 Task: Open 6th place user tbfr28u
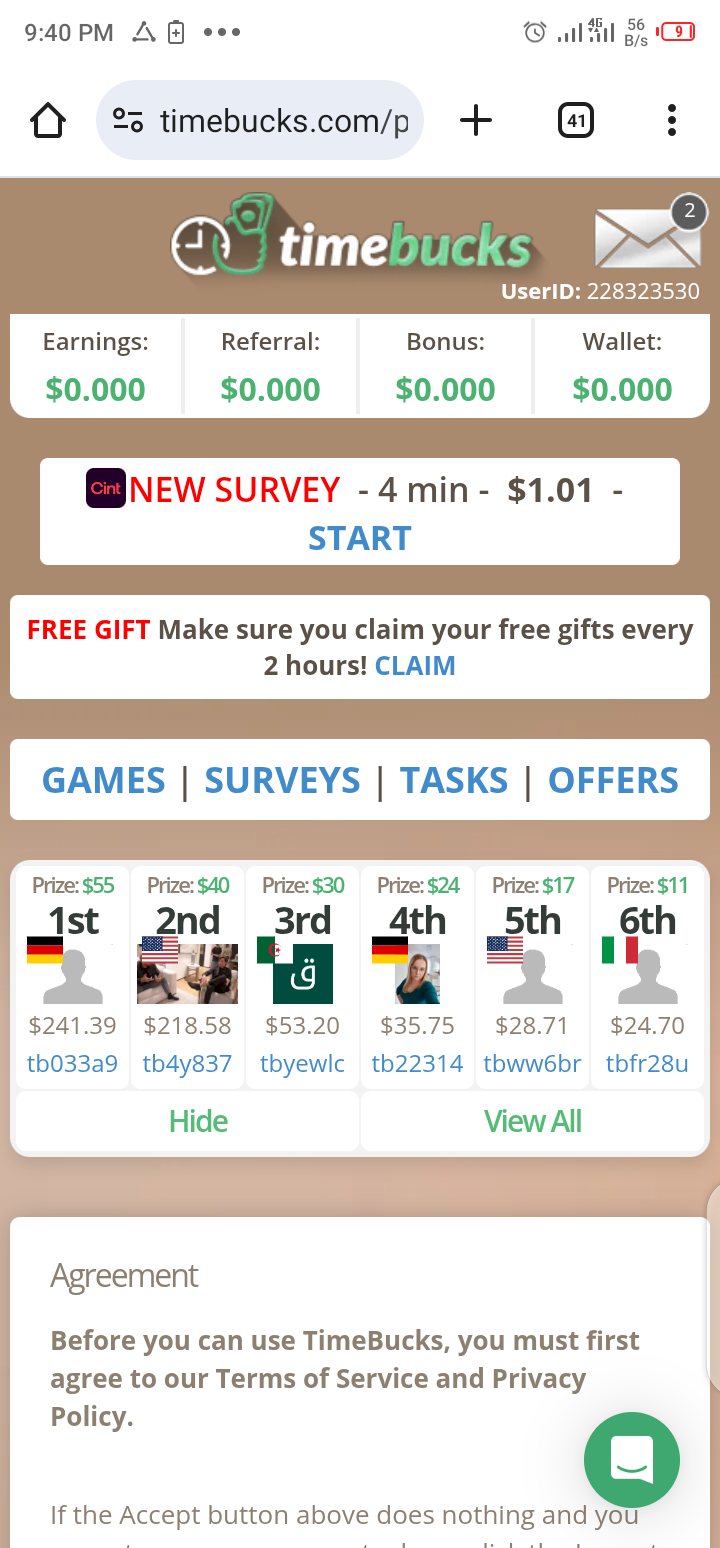pos(647,1064)
